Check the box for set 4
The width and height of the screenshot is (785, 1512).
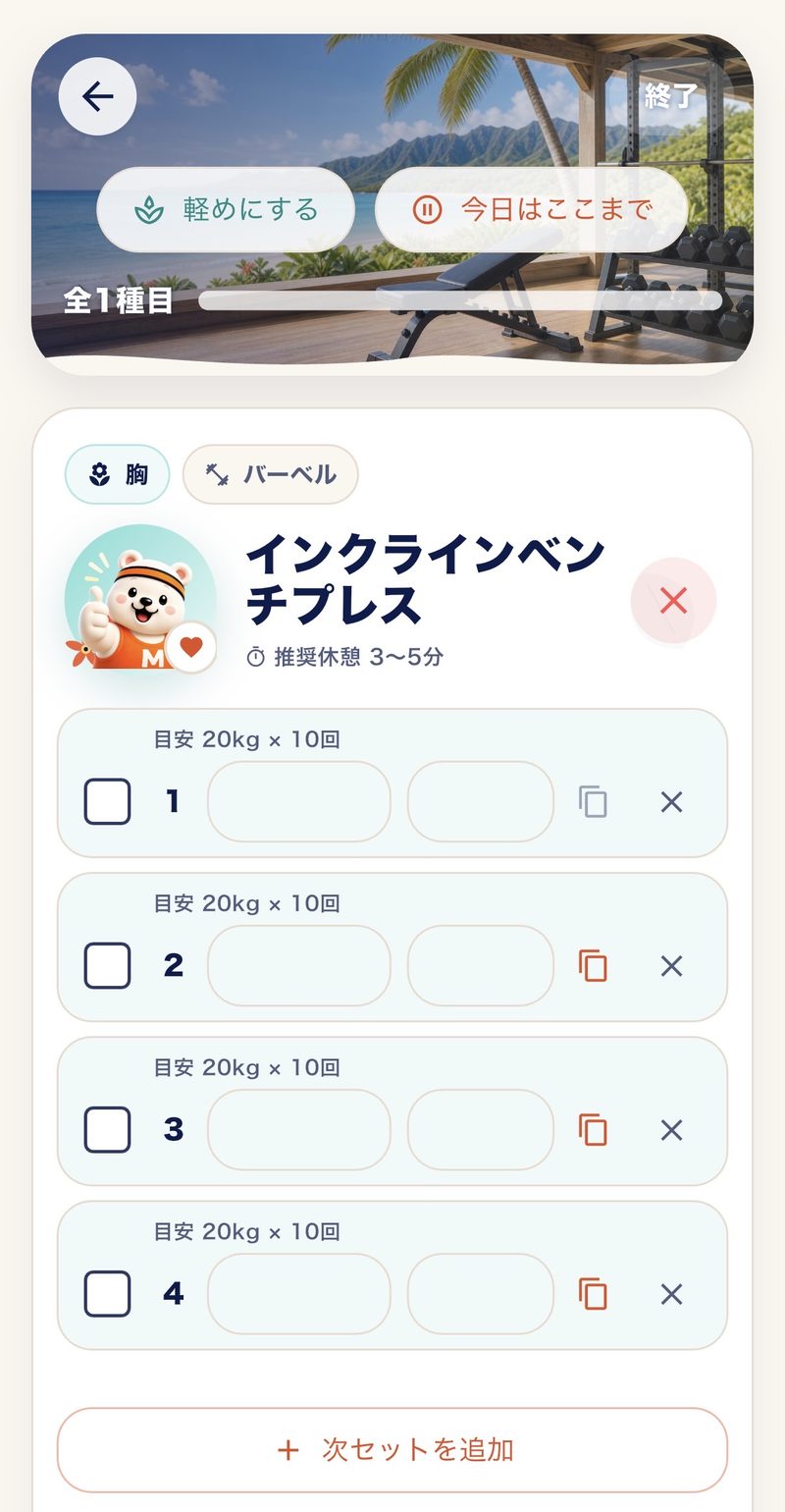click(x=107, y=1293)
